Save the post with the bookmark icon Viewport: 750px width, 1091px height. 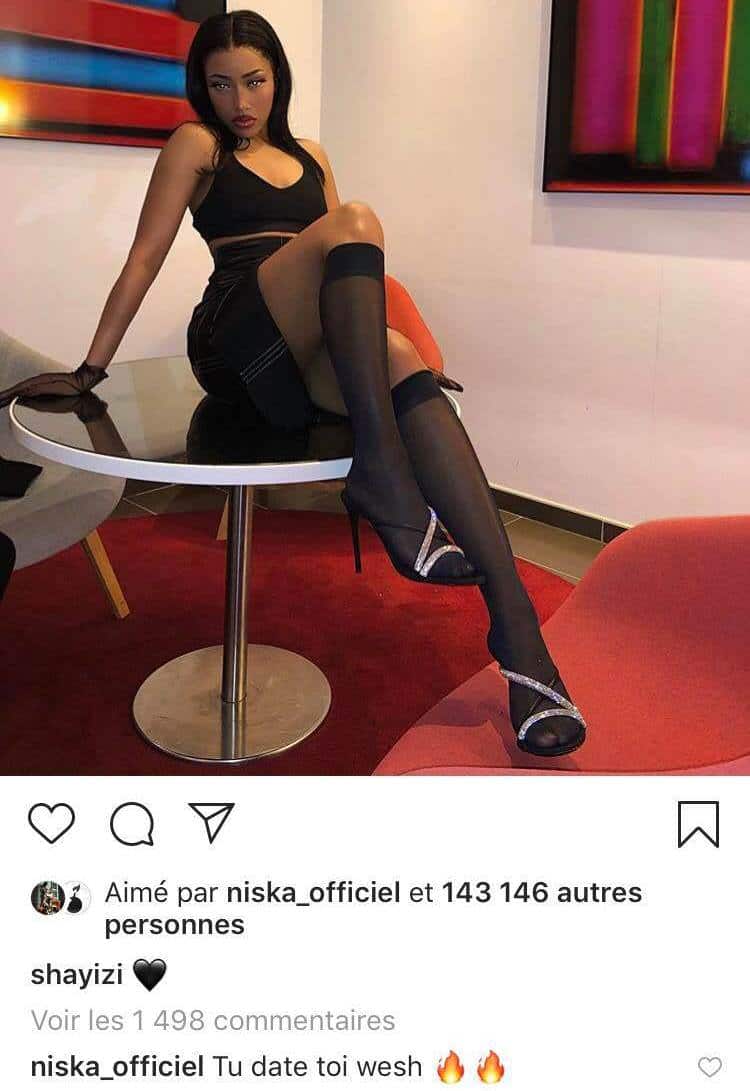[698, 824]
